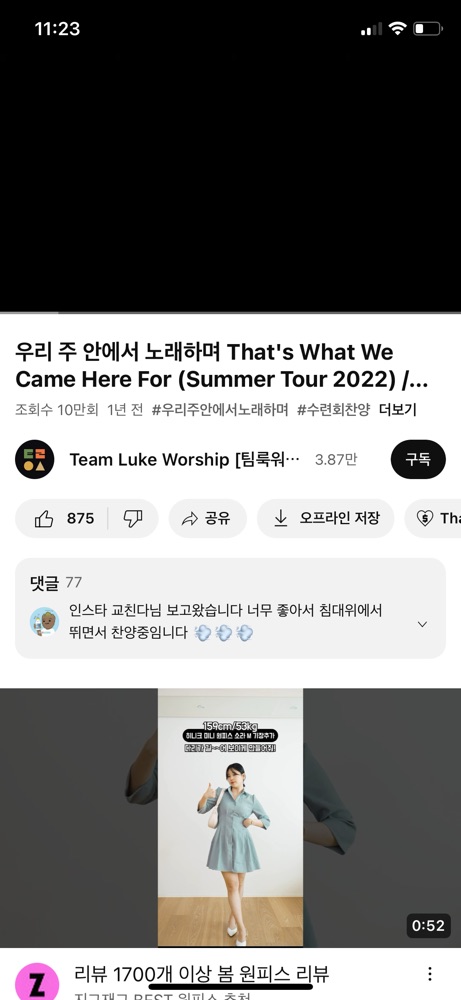Subscribe with the 구독 button
Screen dimensions: 461x1000
click(x=418, y=459)
